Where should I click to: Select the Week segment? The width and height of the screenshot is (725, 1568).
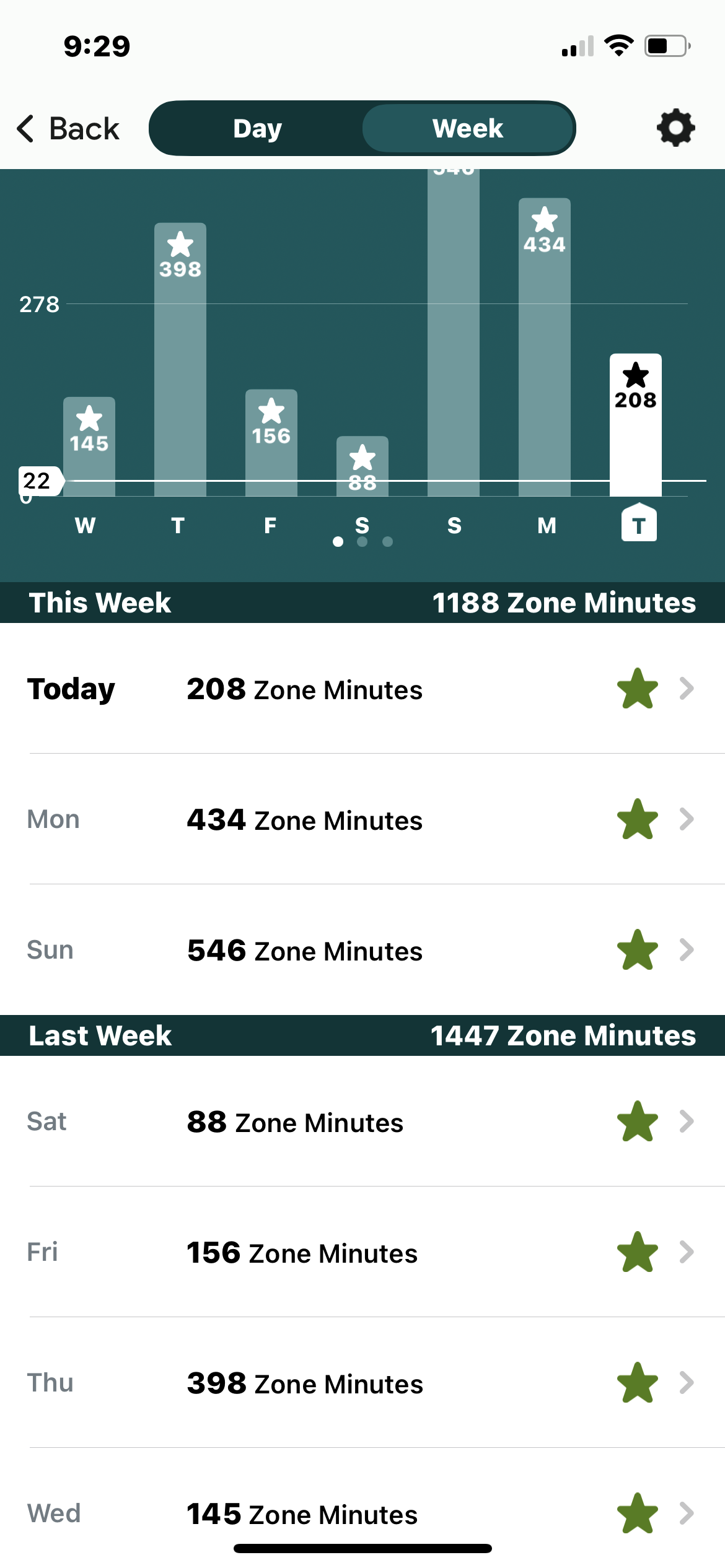tap(468, 129)
